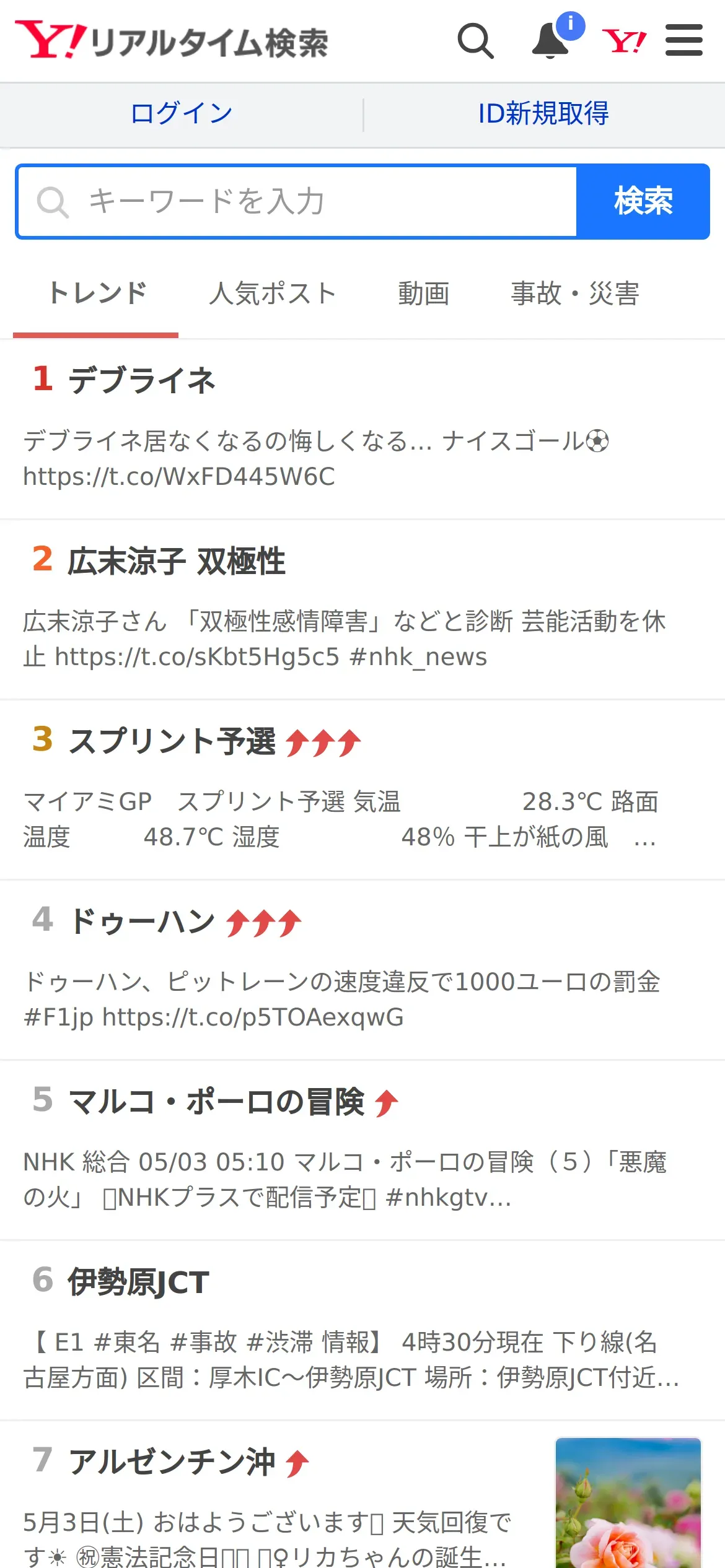Image resolution: width=725 pixels, height=1568 pixels.
Task: Open trend 3 スプリント予選
Action: [x=362, y=790]
